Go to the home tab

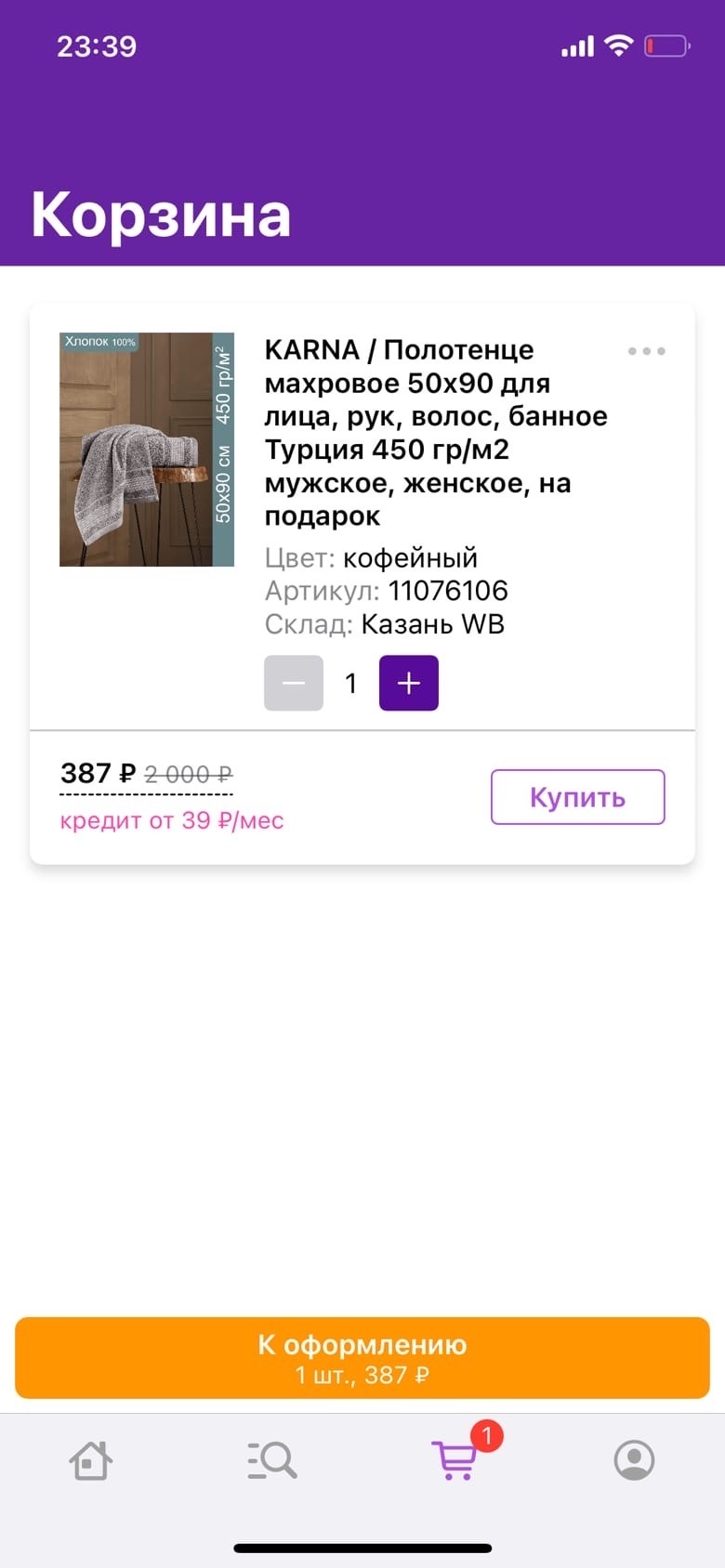91,1460
